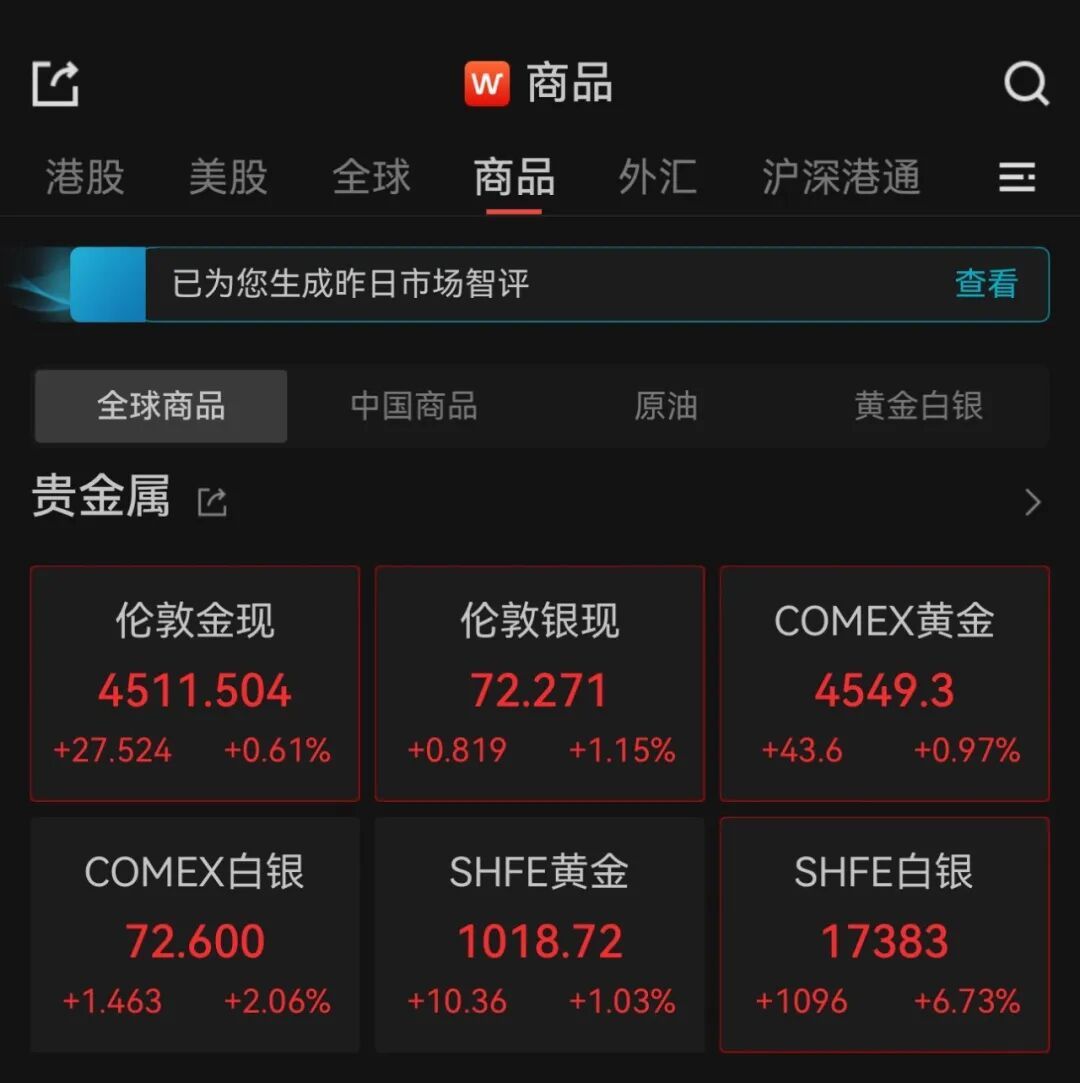Click the banner icon before the market review text
Screen dimensions: 1080x1083
click(107, 284)
